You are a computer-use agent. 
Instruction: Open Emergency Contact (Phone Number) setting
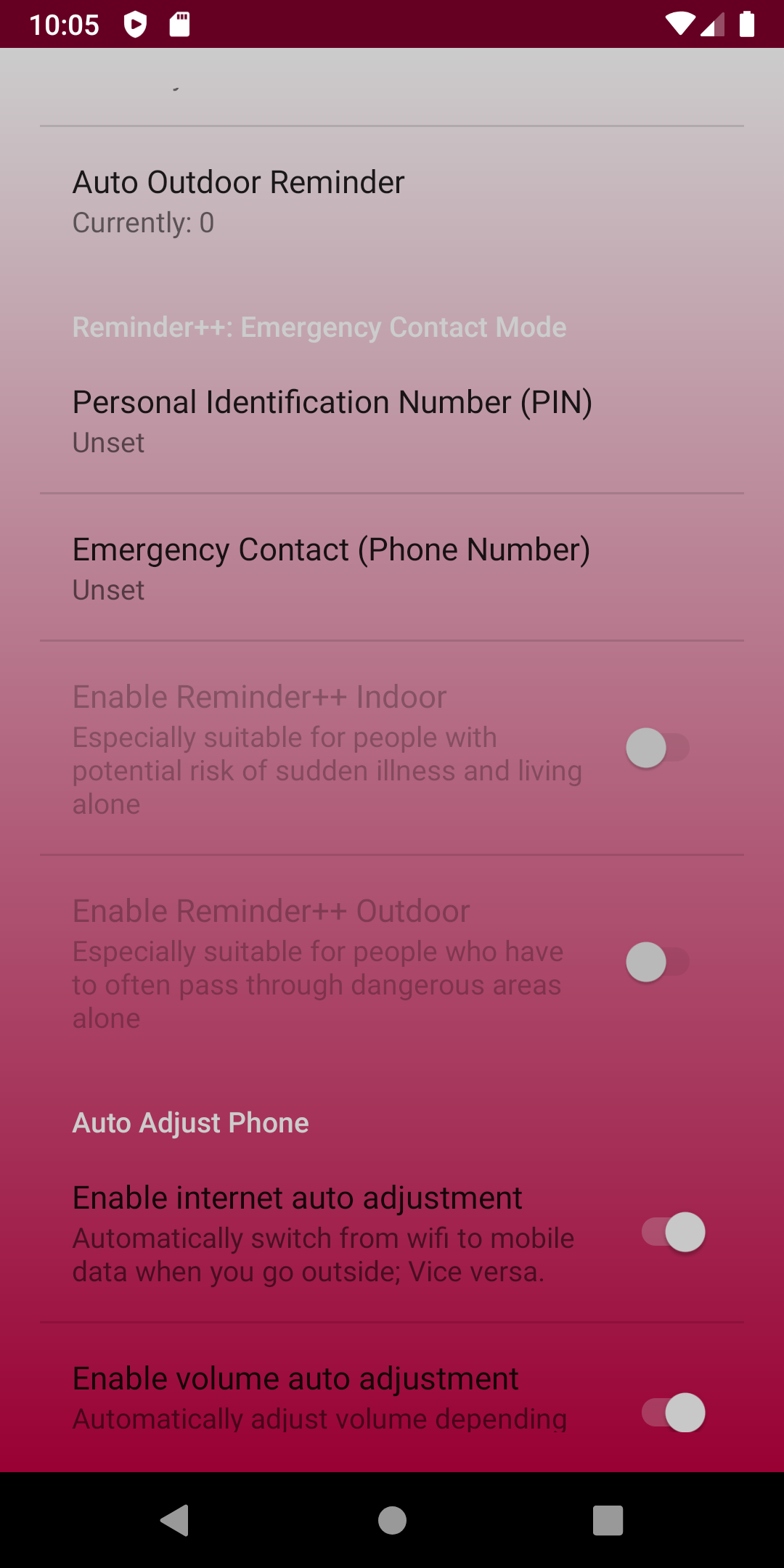[x=392, y=568]
